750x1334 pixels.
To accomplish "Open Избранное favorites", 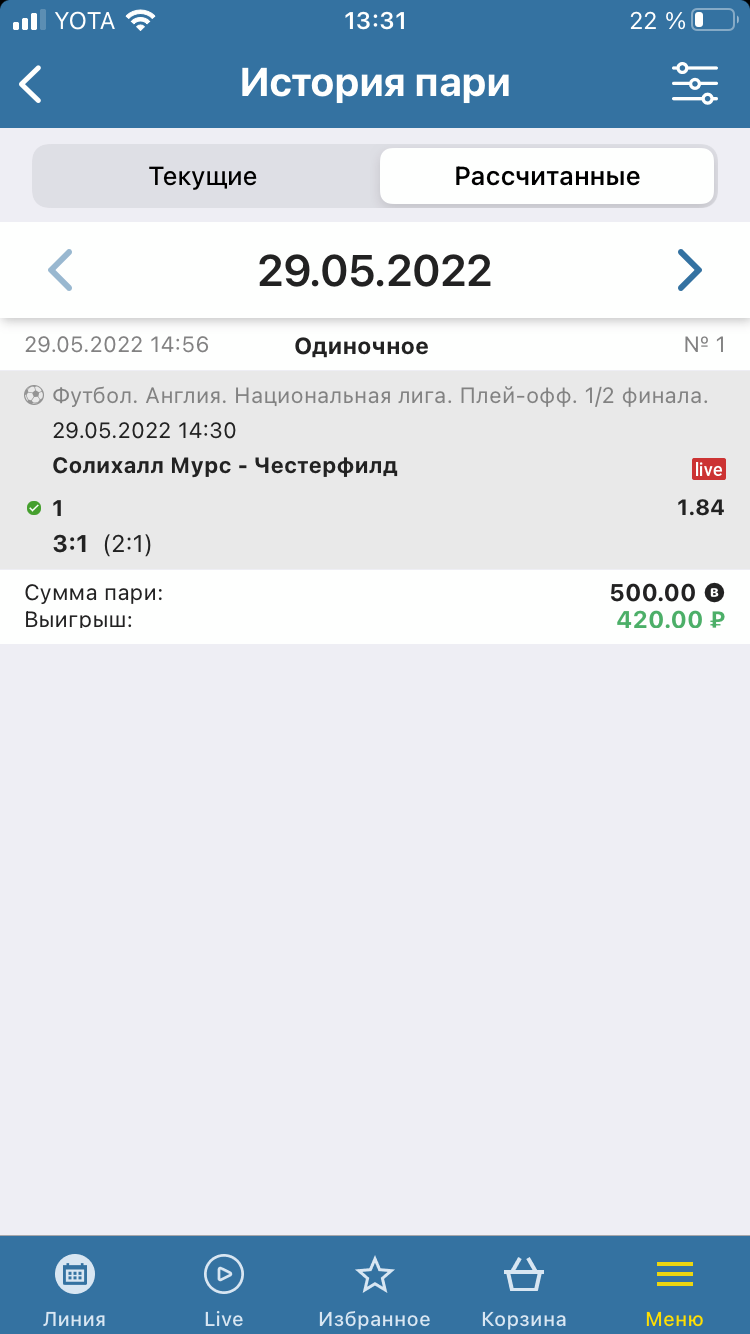I will coord(374,1290).
